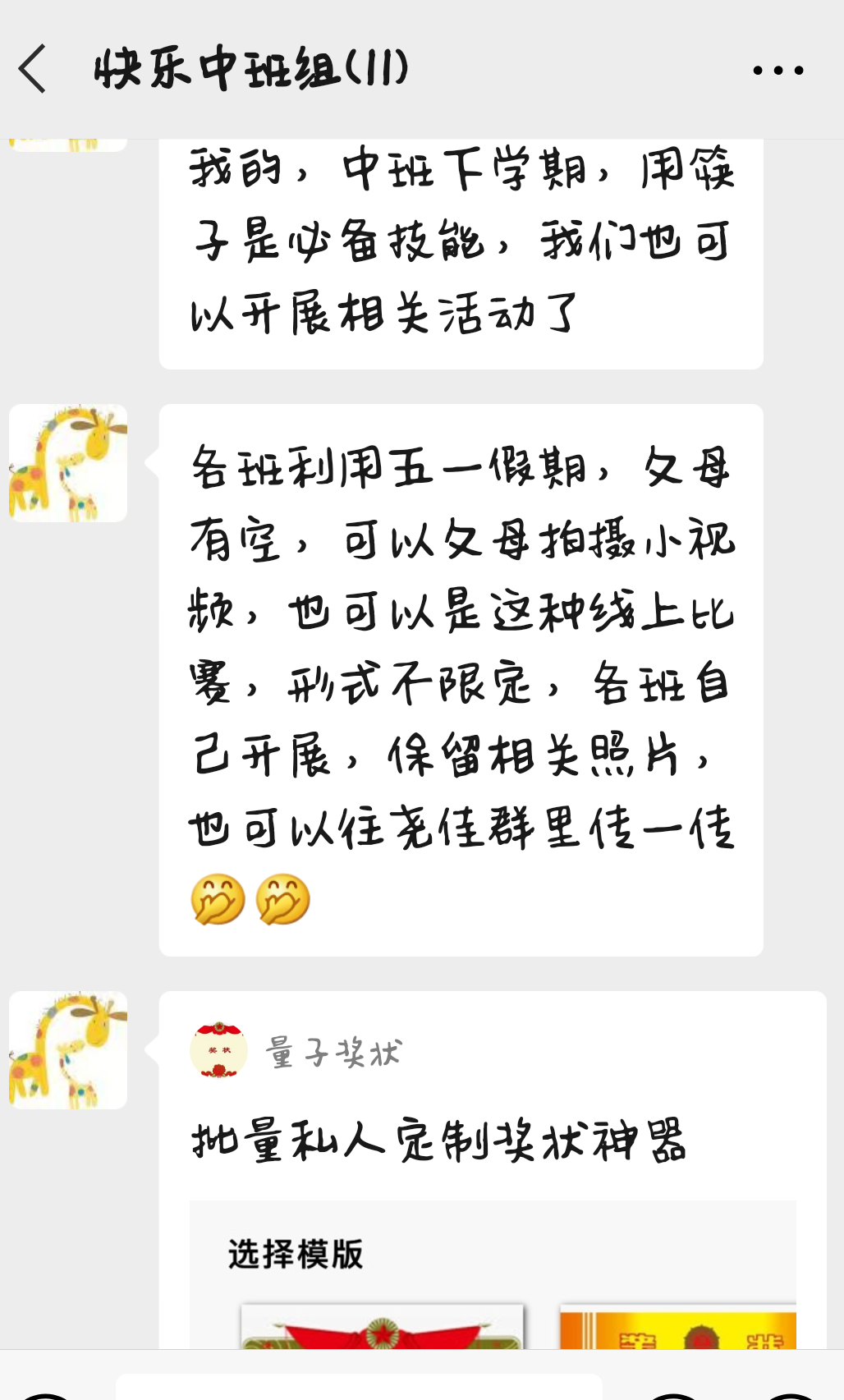Tap the giraffe avatar beside the 五一假期 message
The width and height of the screenshot is (844, 1400).
[x=68, y=463]
